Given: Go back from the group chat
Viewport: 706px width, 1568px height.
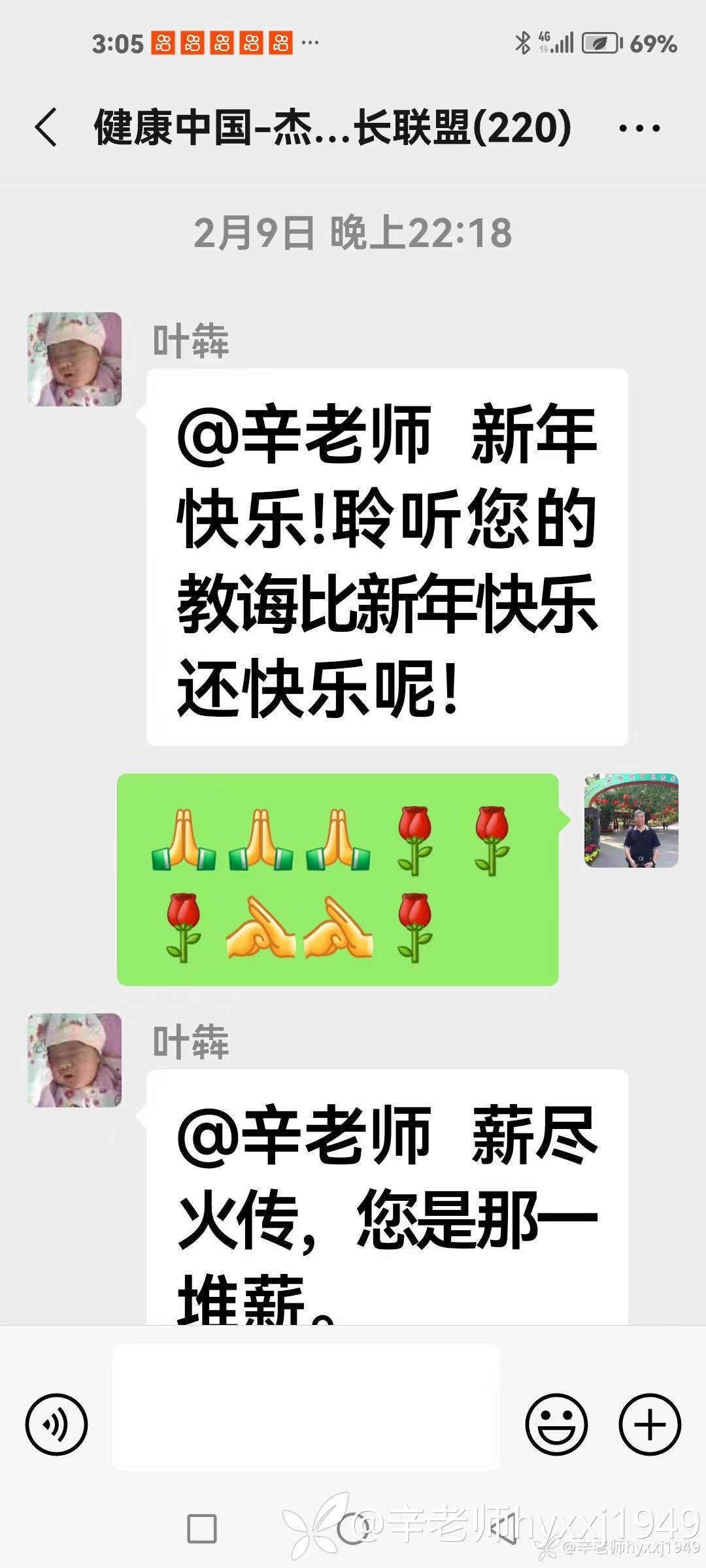Looking at the screenshot, I should tap(46, 127).
